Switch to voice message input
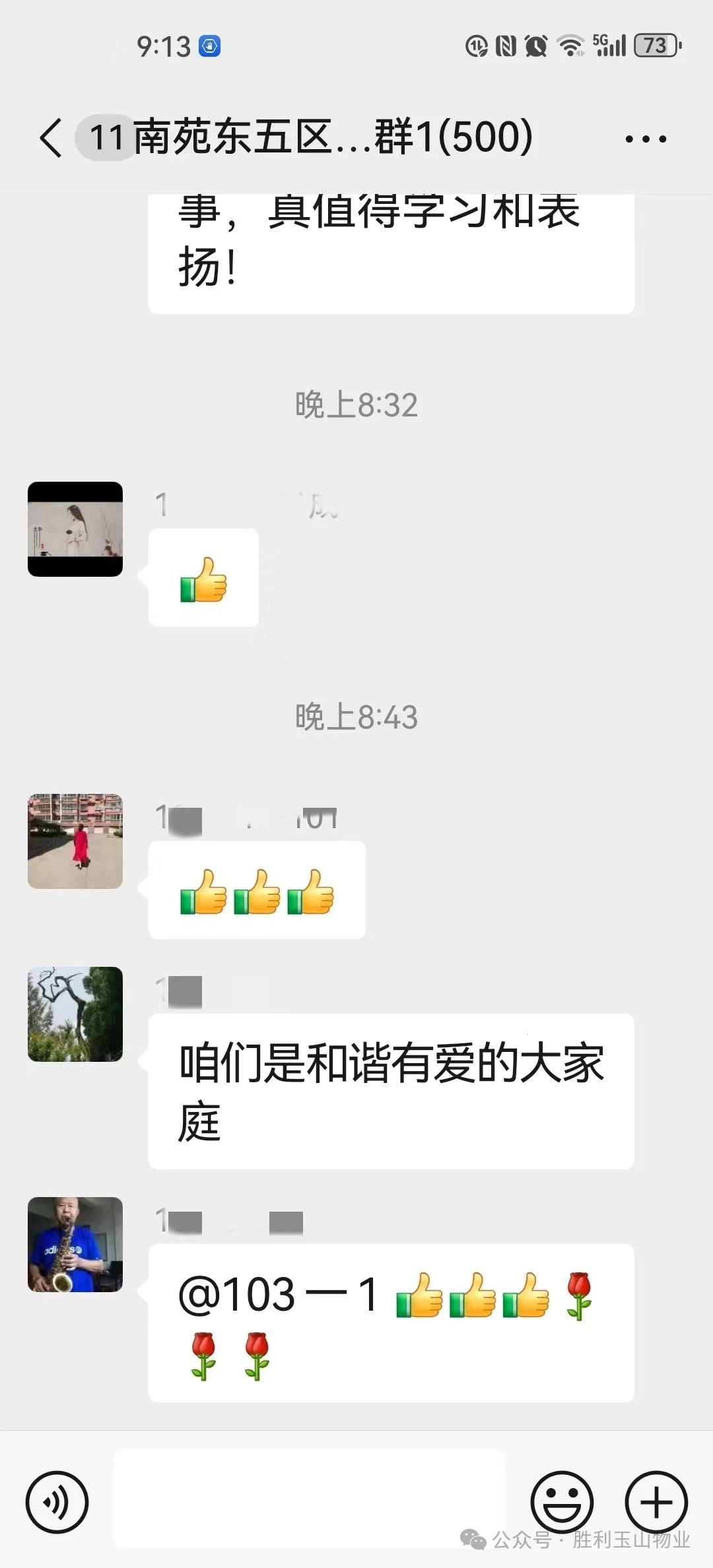Image resolution: width=713 pixels, height=1568 pixels. click(57, 1501)
